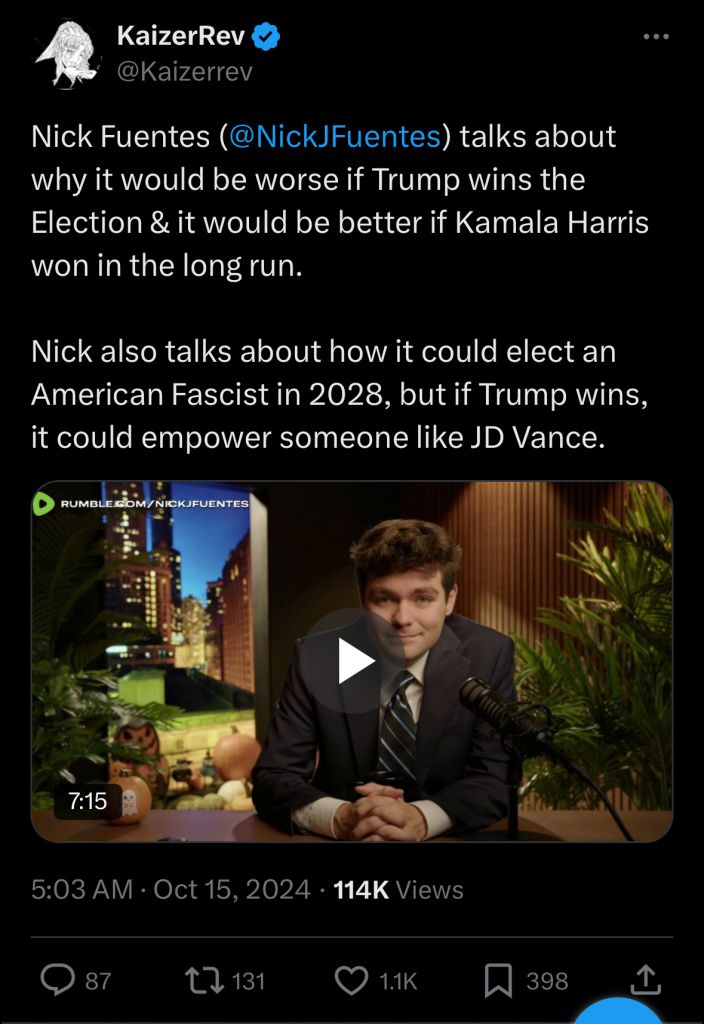This screenshot has height=1024, width=704.
Task: Like the post with the heart icon
Action: pos(351,980)
